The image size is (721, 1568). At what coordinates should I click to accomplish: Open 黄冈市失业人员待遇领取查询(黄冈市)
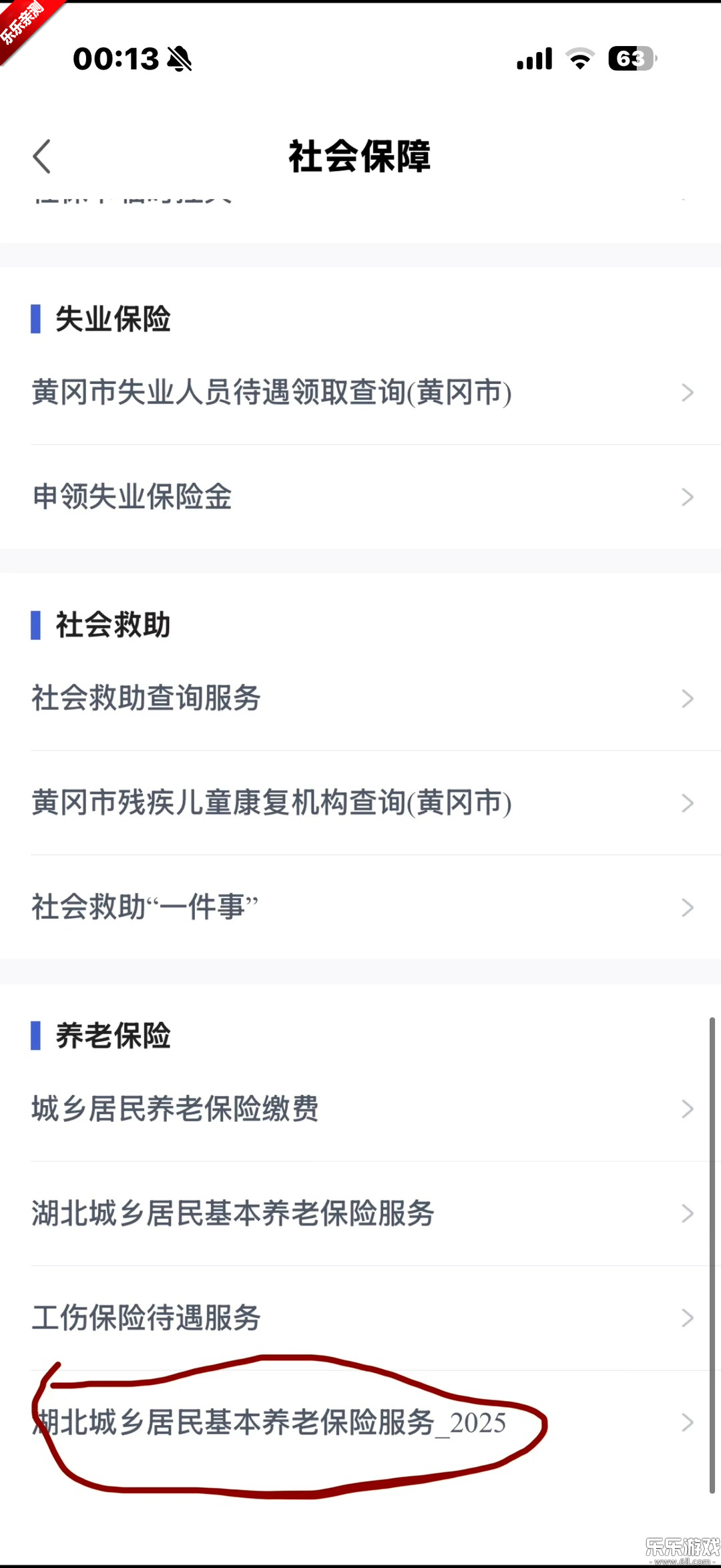point(270,394)
